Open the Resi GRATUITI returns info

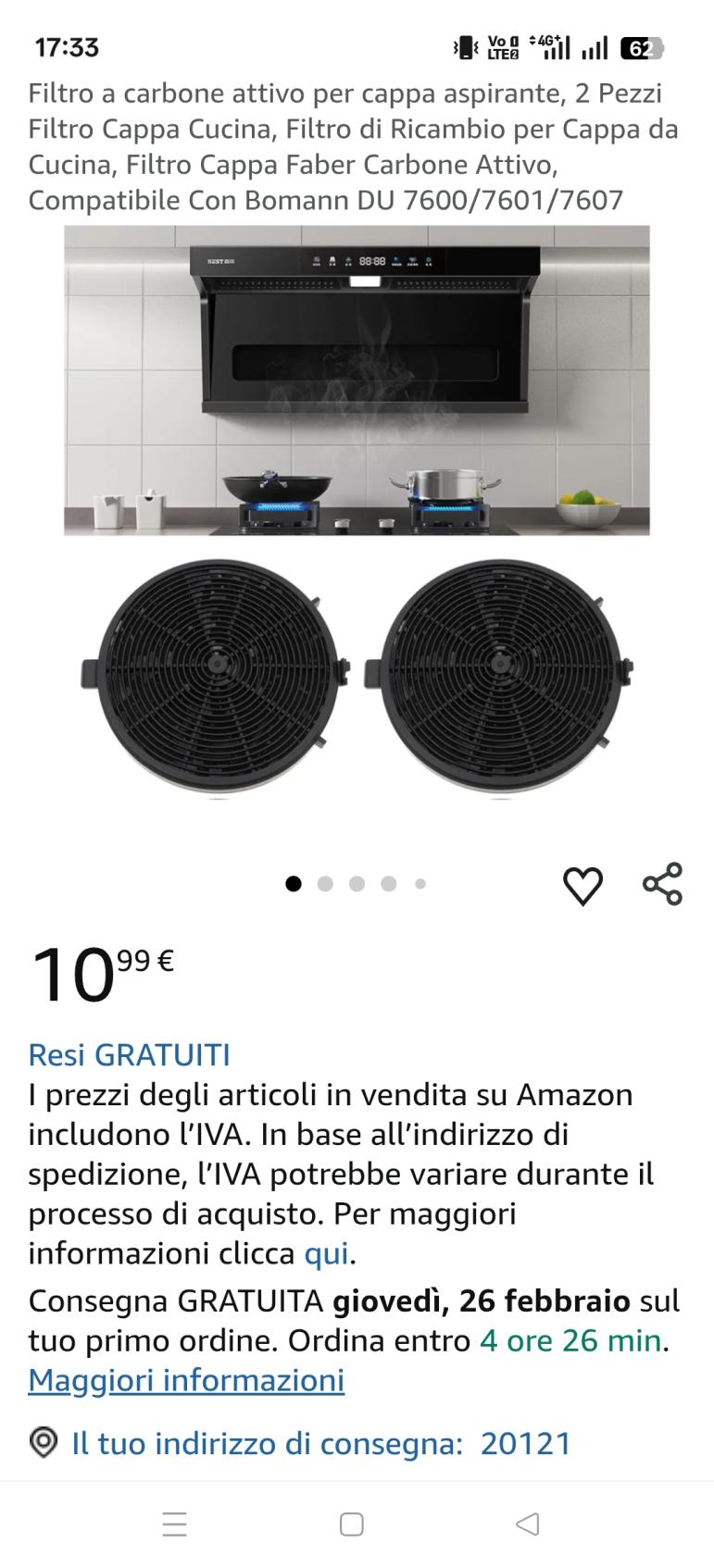[x=129, y=1054]
